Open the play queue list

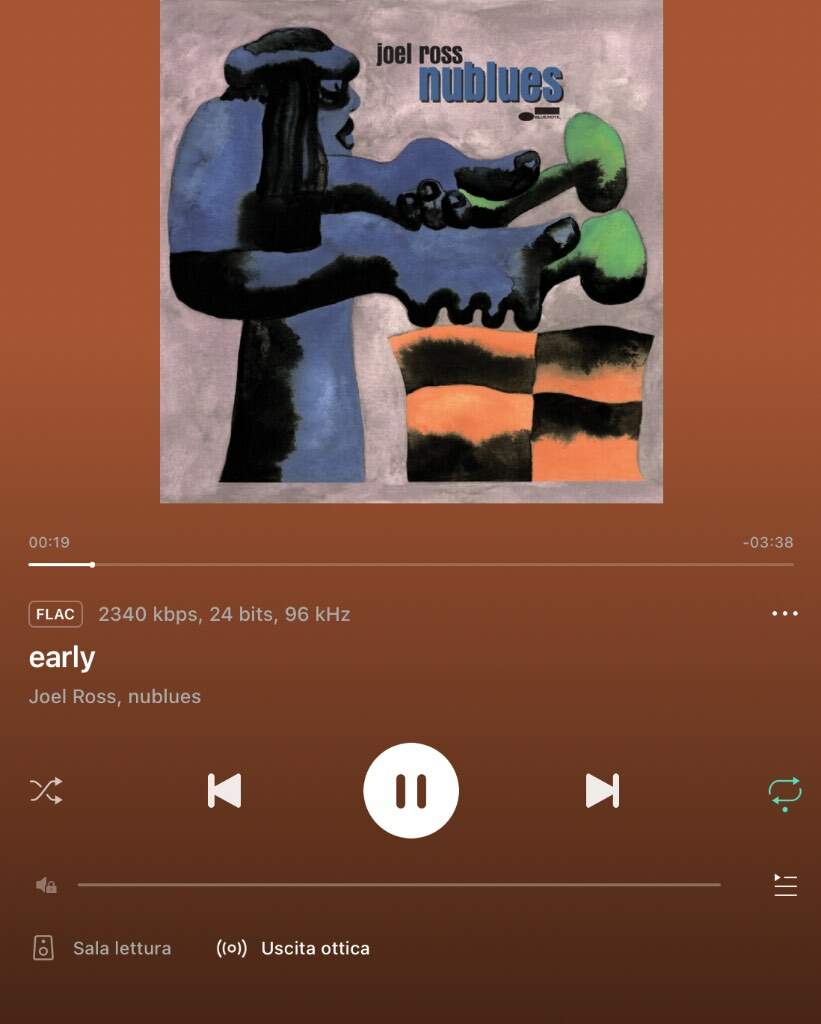[785, 885]
